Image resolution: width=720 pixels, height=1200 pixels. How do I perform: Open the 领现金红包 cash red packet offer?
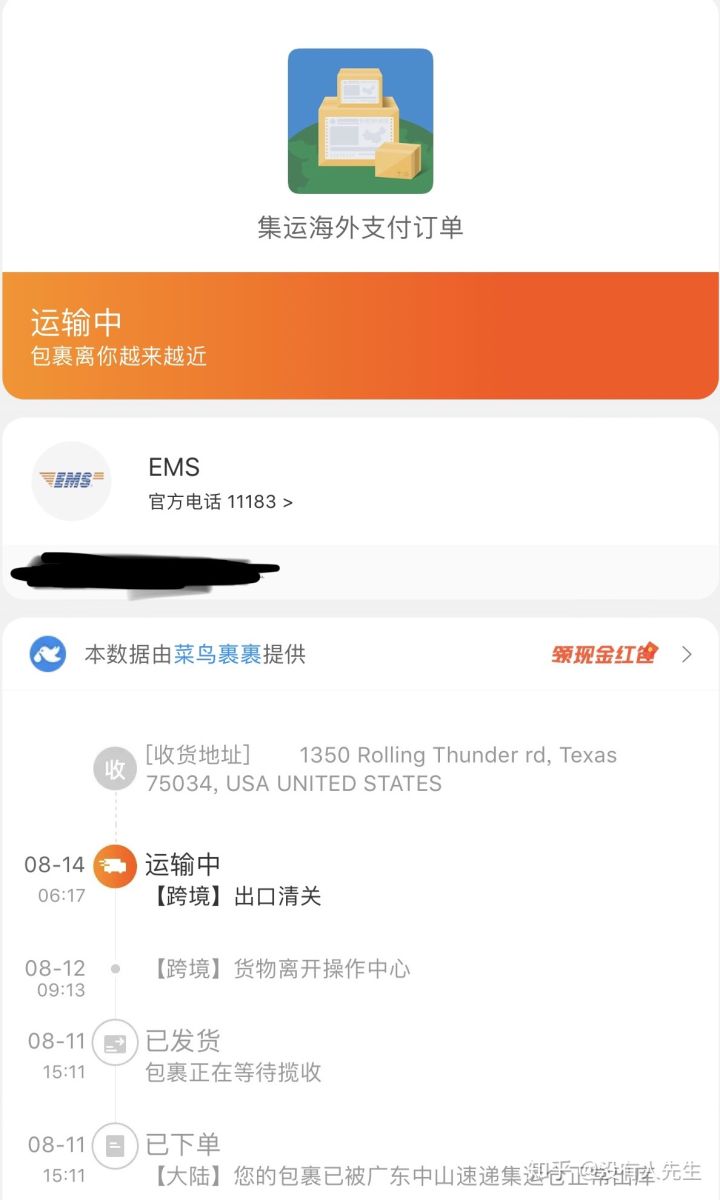coord(605,654)
